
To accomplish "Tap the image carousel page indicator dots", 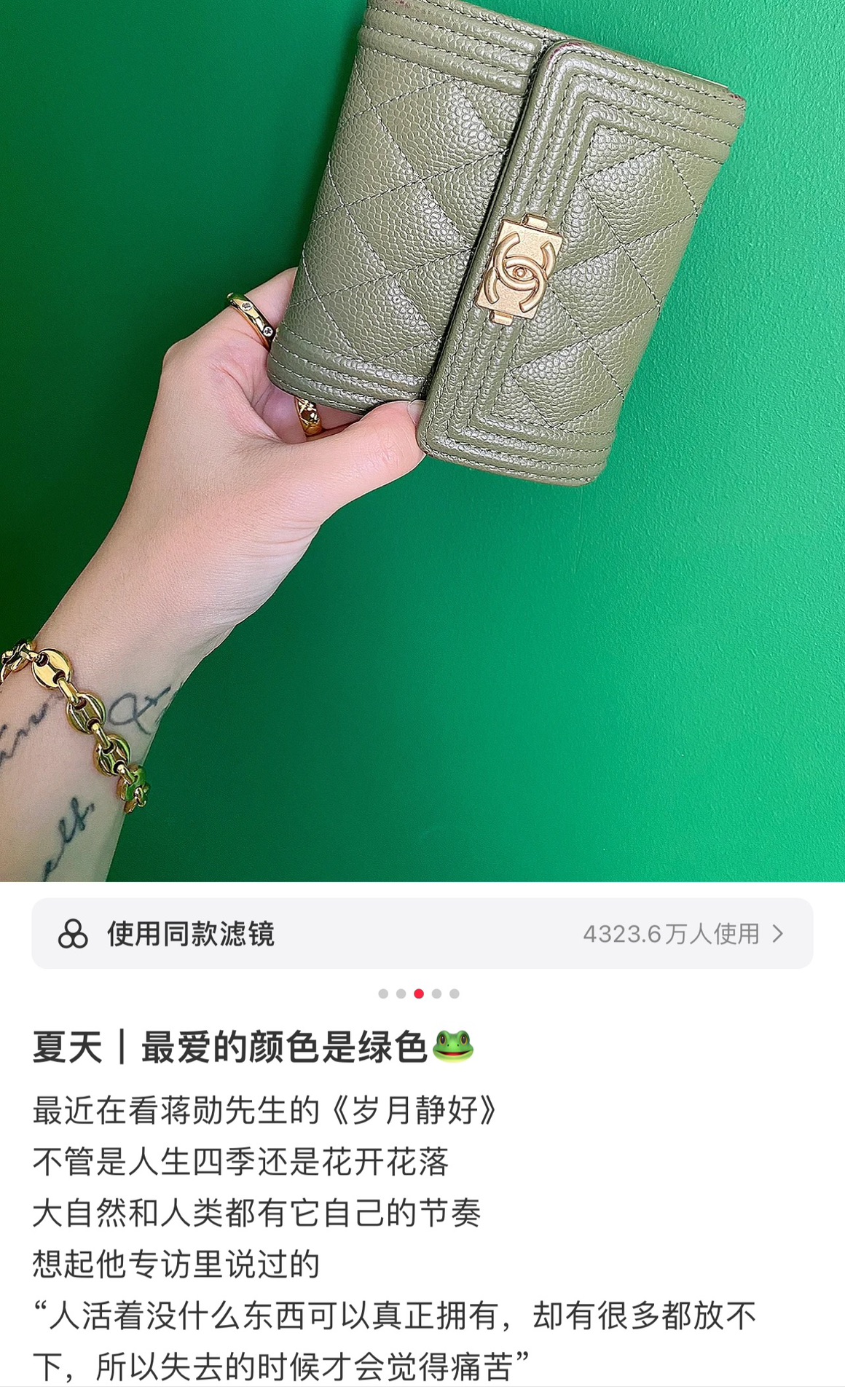I will point(419,994).
